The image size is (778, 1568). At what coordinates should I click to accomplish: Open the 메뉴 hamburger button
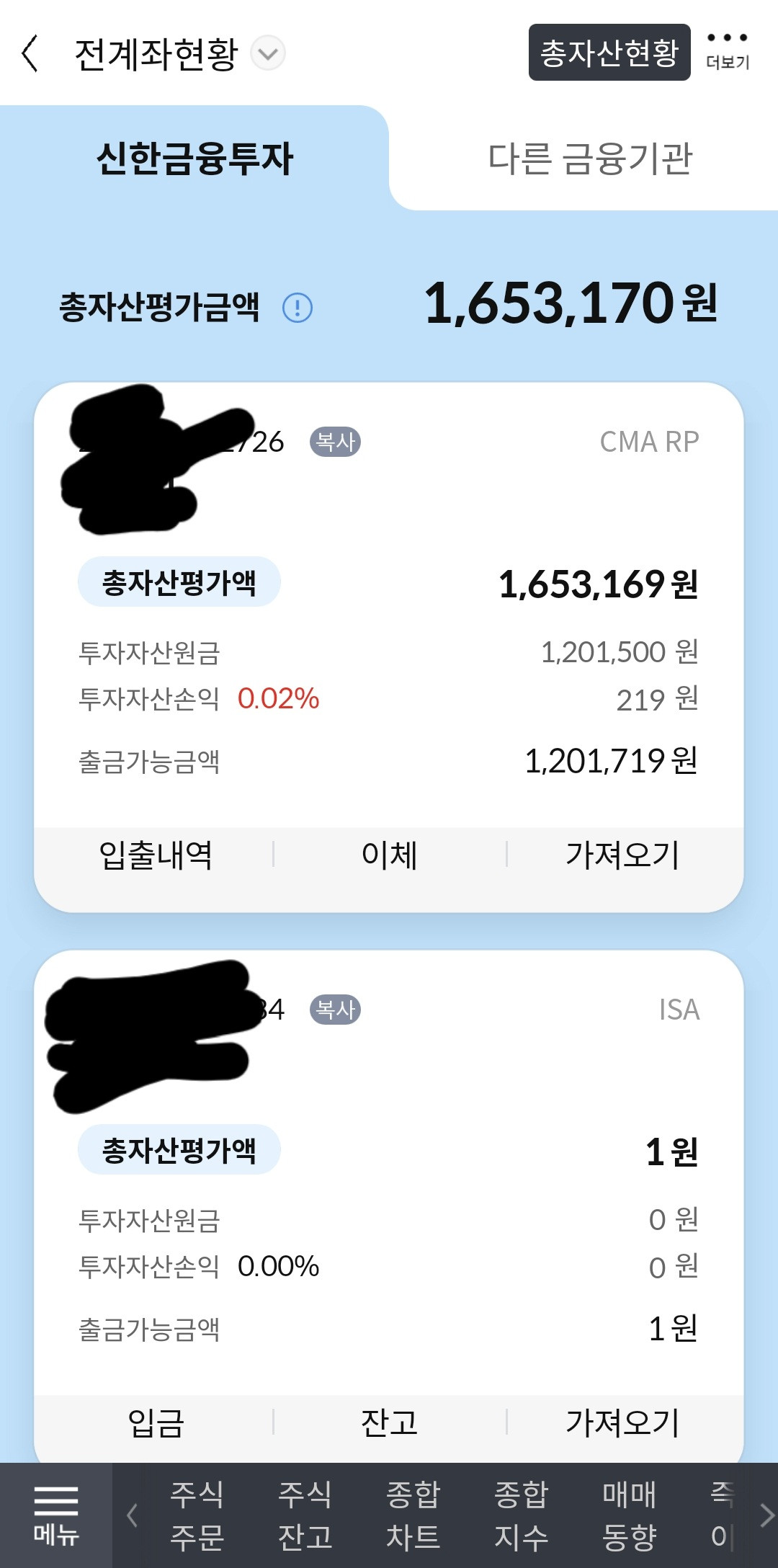coord(56,1515)
